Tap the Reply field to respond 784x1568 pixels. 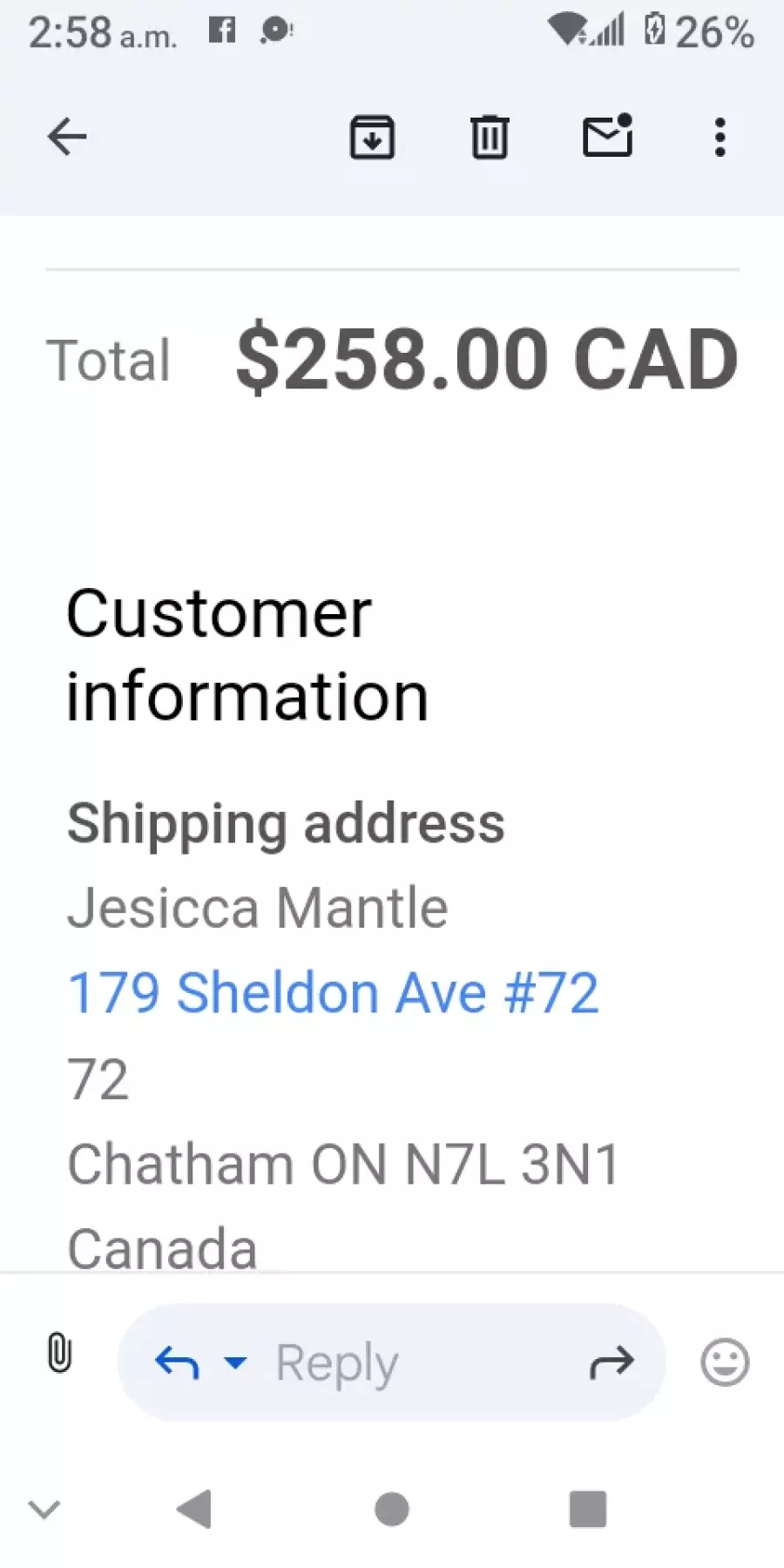(392, 1362)
